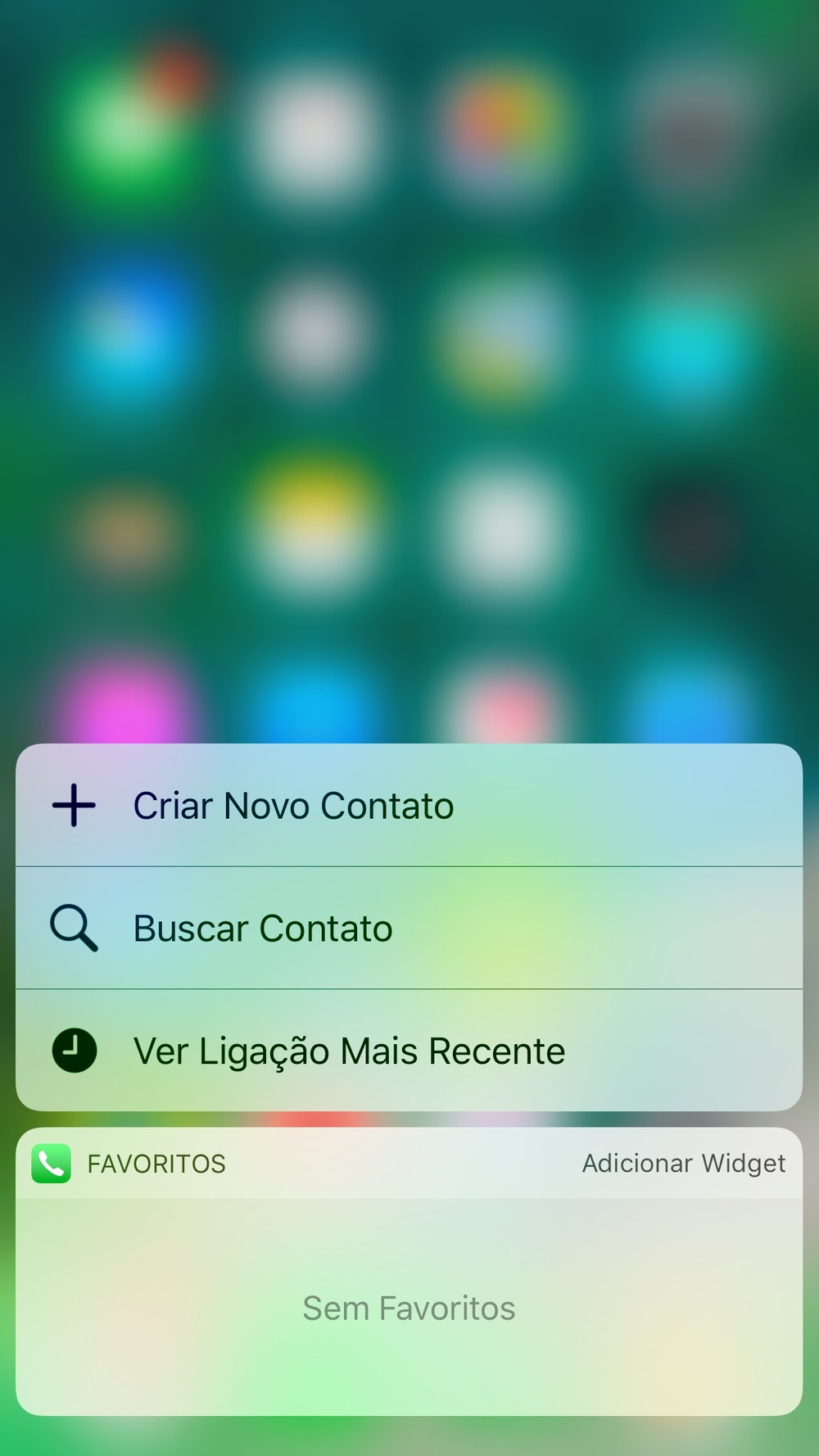Open Ver Ligação Mais Recente
This screenshot has width=819, height=1456.
point(409,1051)
